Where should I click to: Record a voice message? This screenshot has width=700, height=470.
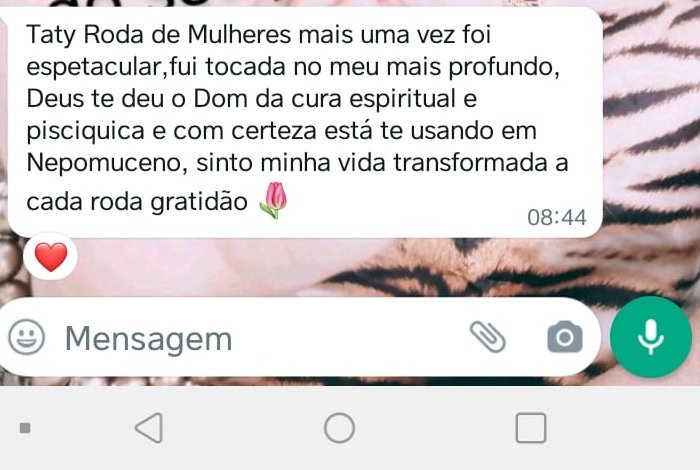[x=651, y=336]
